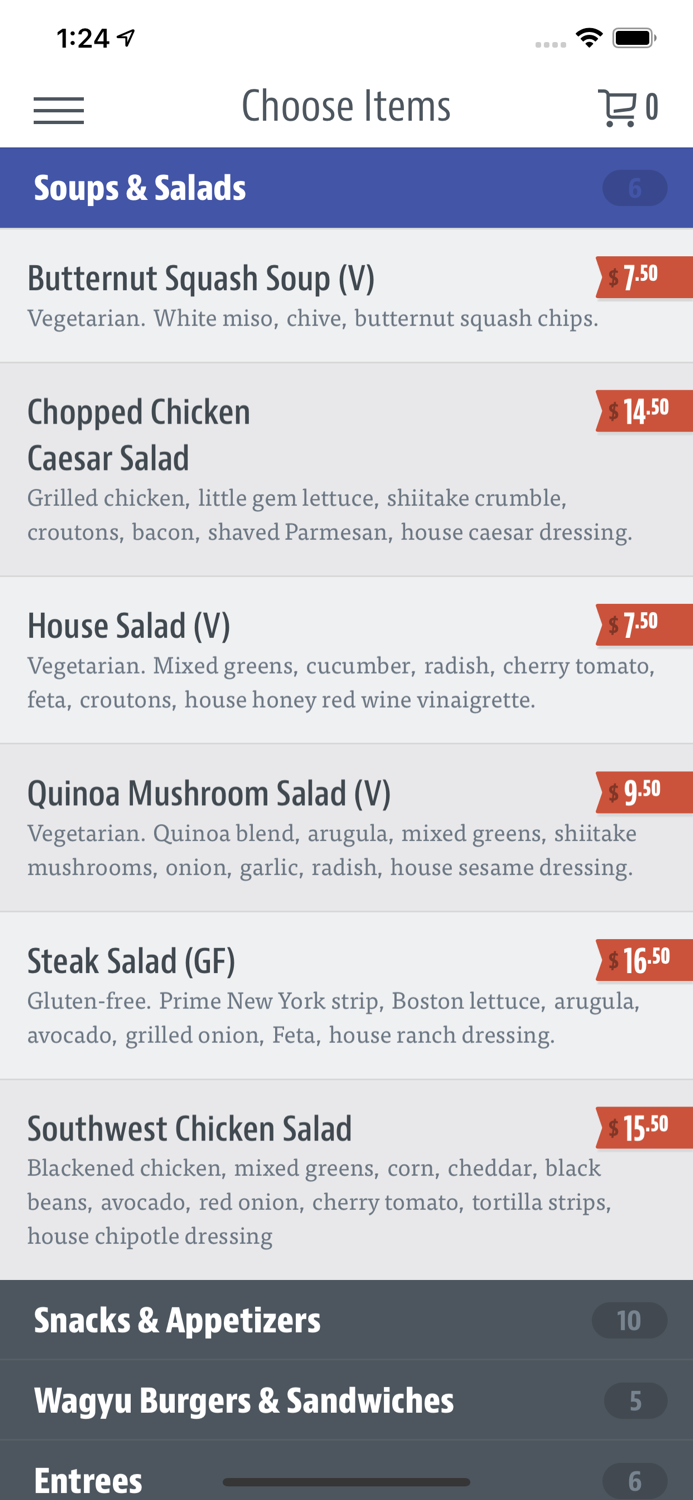Open House Salad (V) item
The height and width of the screenshot is (1500, 693).
[x=346, y=661]
